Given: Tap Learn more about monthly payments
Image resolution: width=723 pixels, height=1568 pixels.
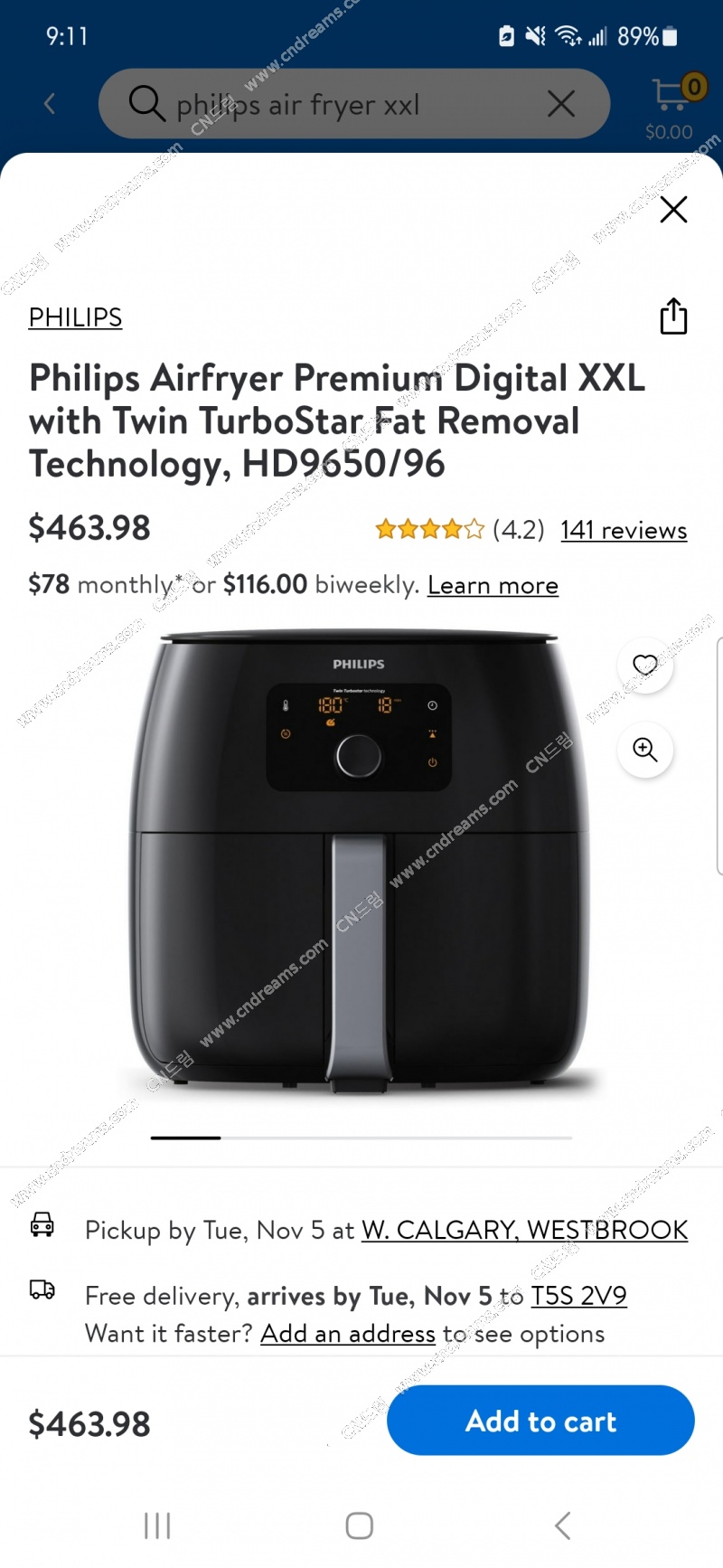Looking at the screenshot, I should coord(493,585).
